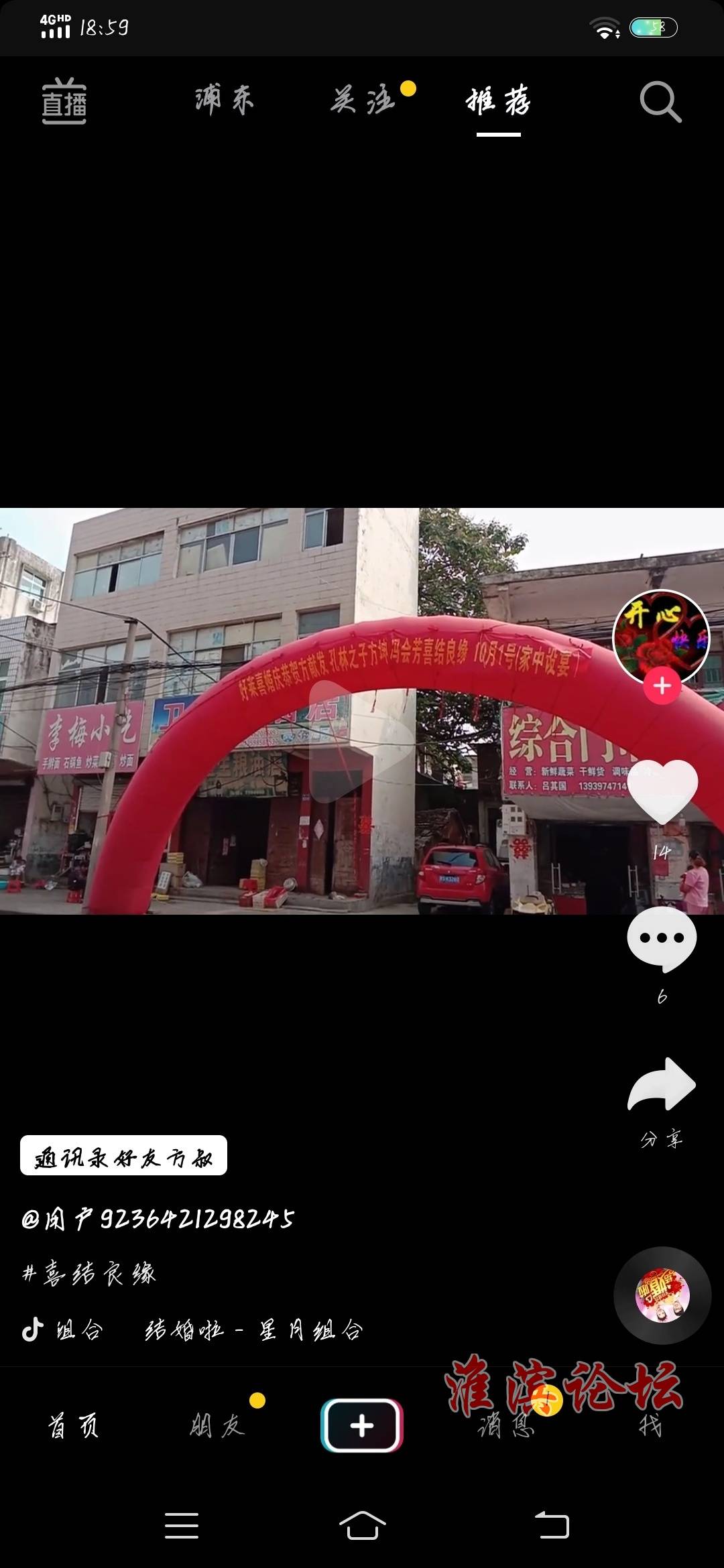
Task: Open the #喜结良缘 hashtag
Action: [90, 1273]
